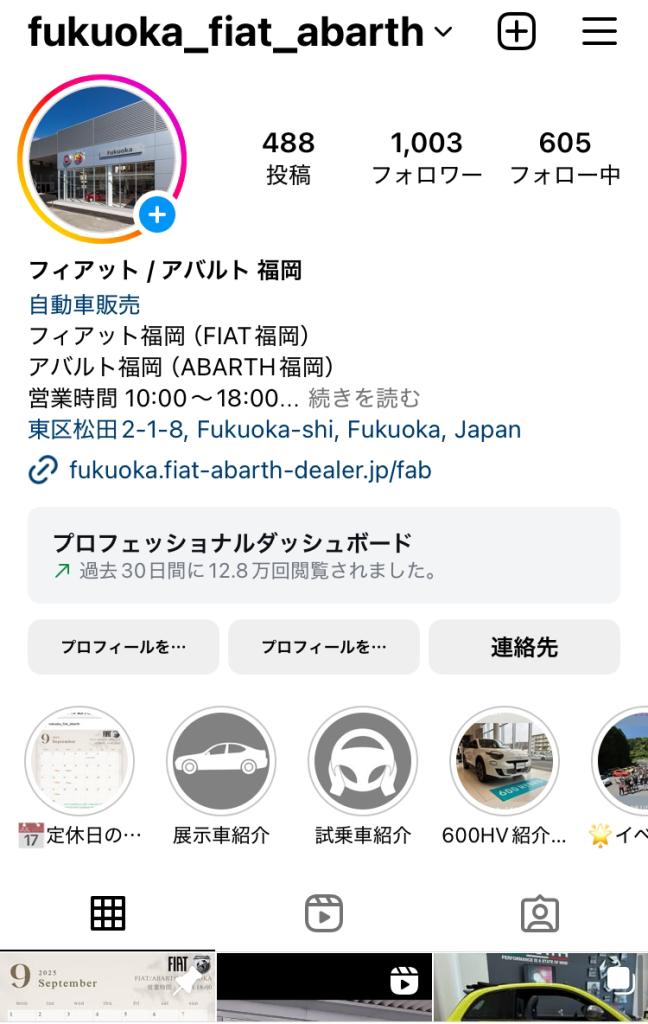Open the 定休日 story highlight
The width and height of the screenshot is (648, 1024).
[79, 762]
